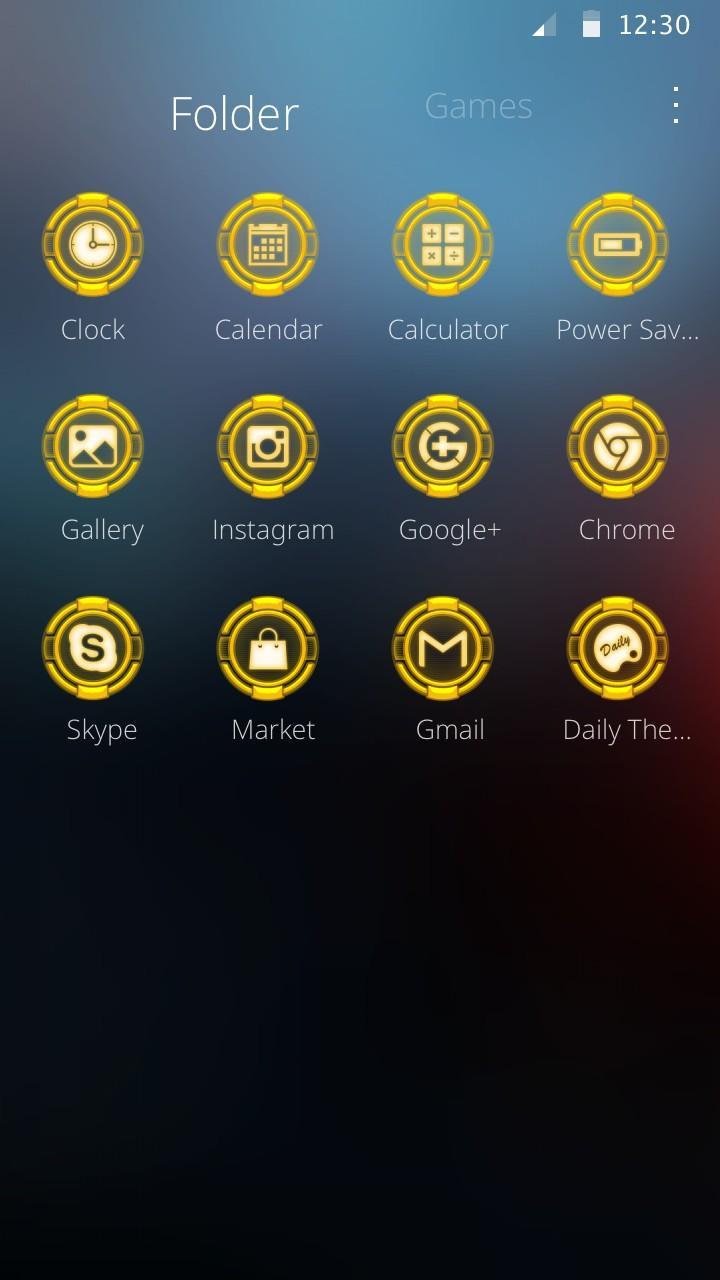Screen dimensions: 720x1280
Task: Open the Gallery app
Action: (x=93, y=446)
